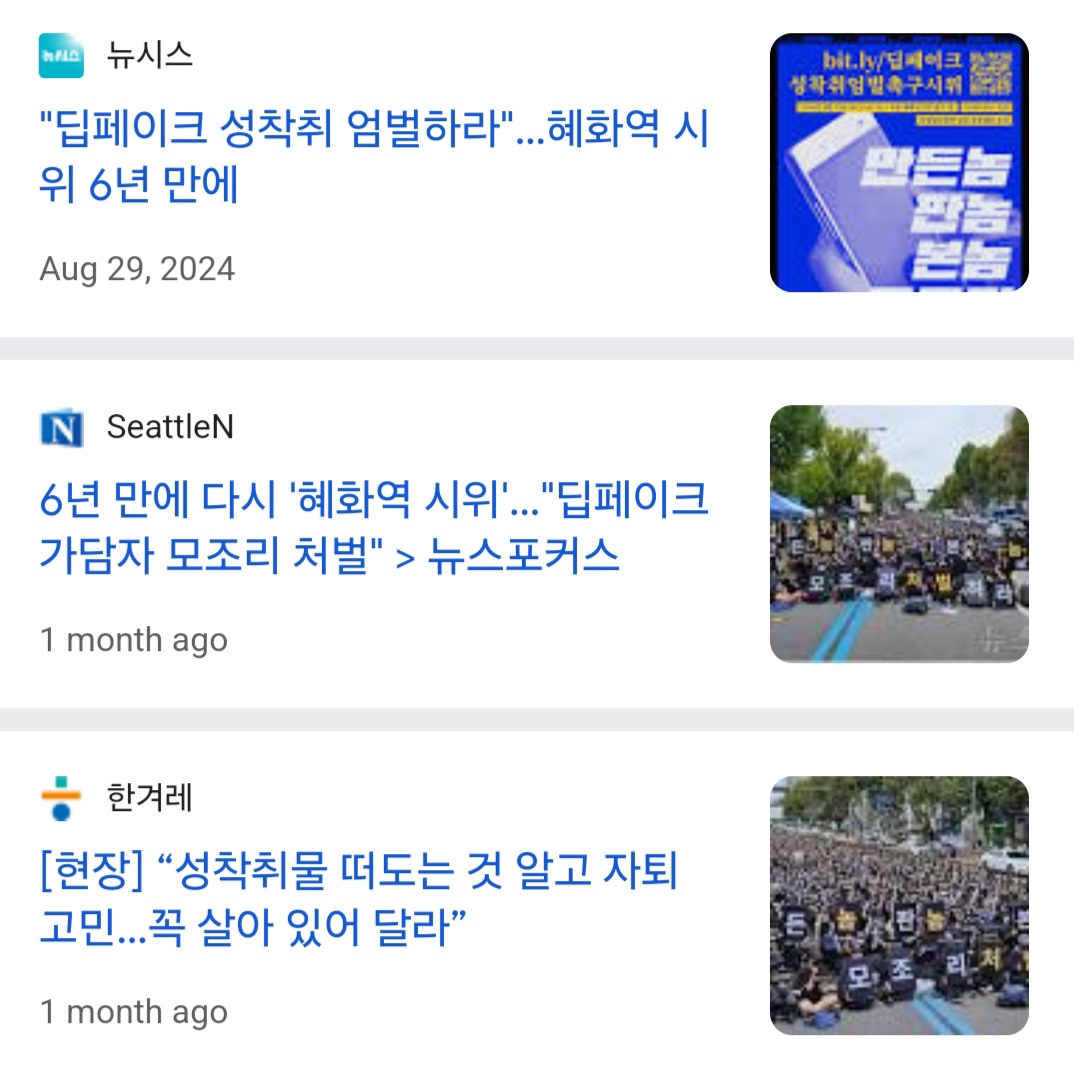This screenshot has width=1074, height=1073.
Task: Open the SeattleN headline about 혜화역 시위
Action: [x=374, y=527]
